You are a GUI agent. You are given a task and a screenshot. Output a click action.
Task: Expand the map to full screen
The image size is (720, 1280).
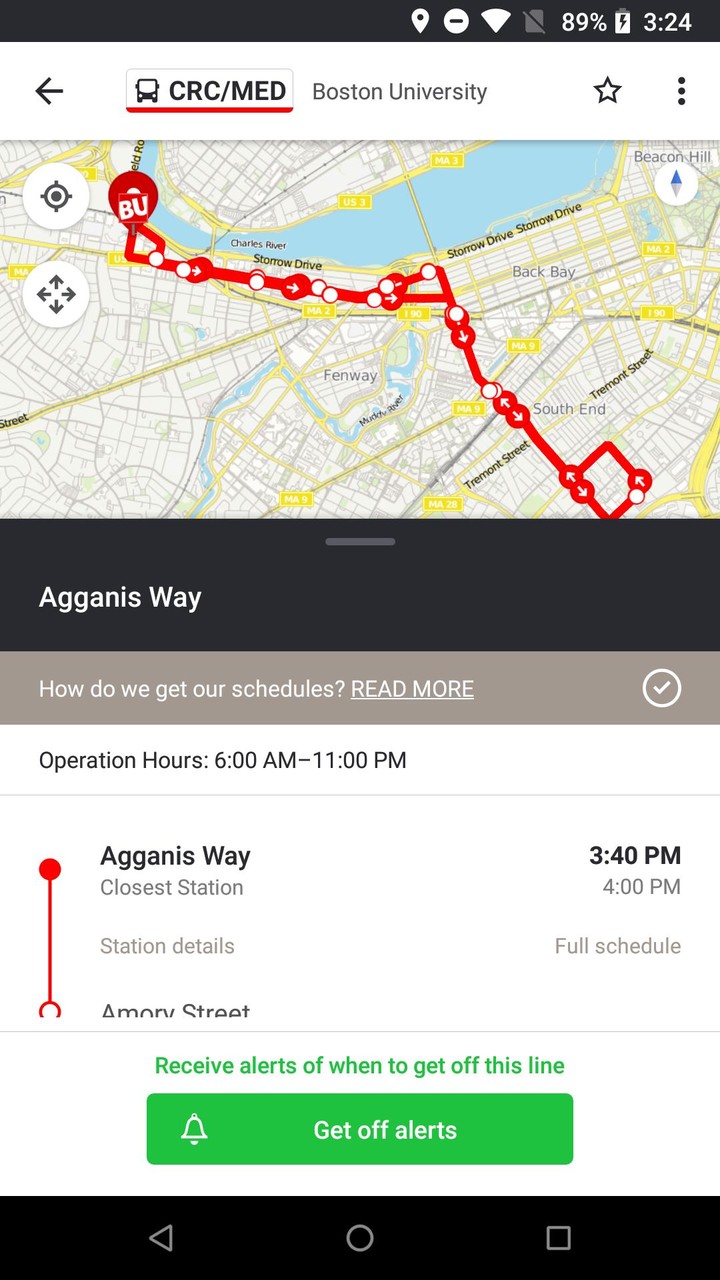[x=56, y=294]
